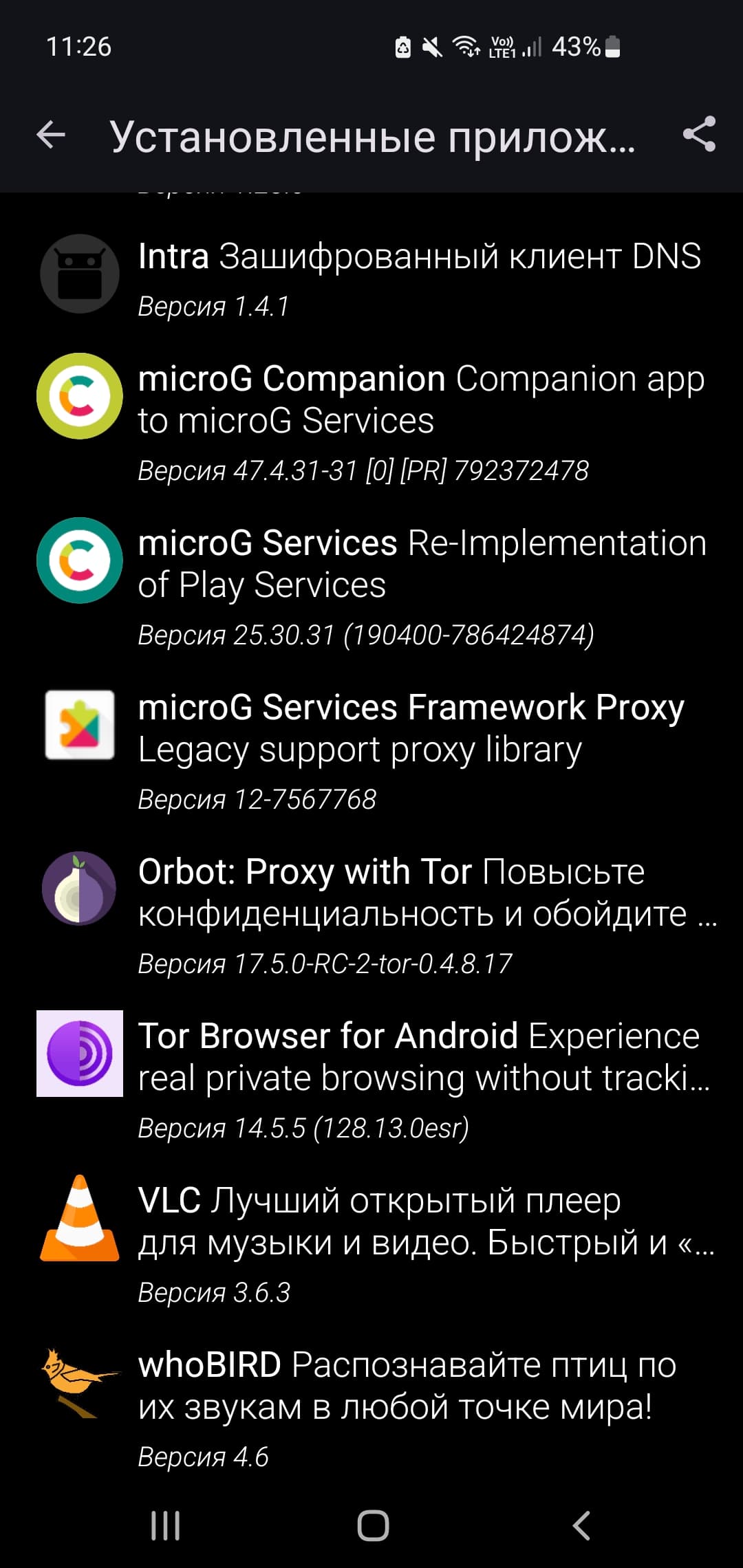Image resolution: width=743 pixels, height=1568 pixels.
Task: View Tor Browser for Android details
Action: point(371,1078)
